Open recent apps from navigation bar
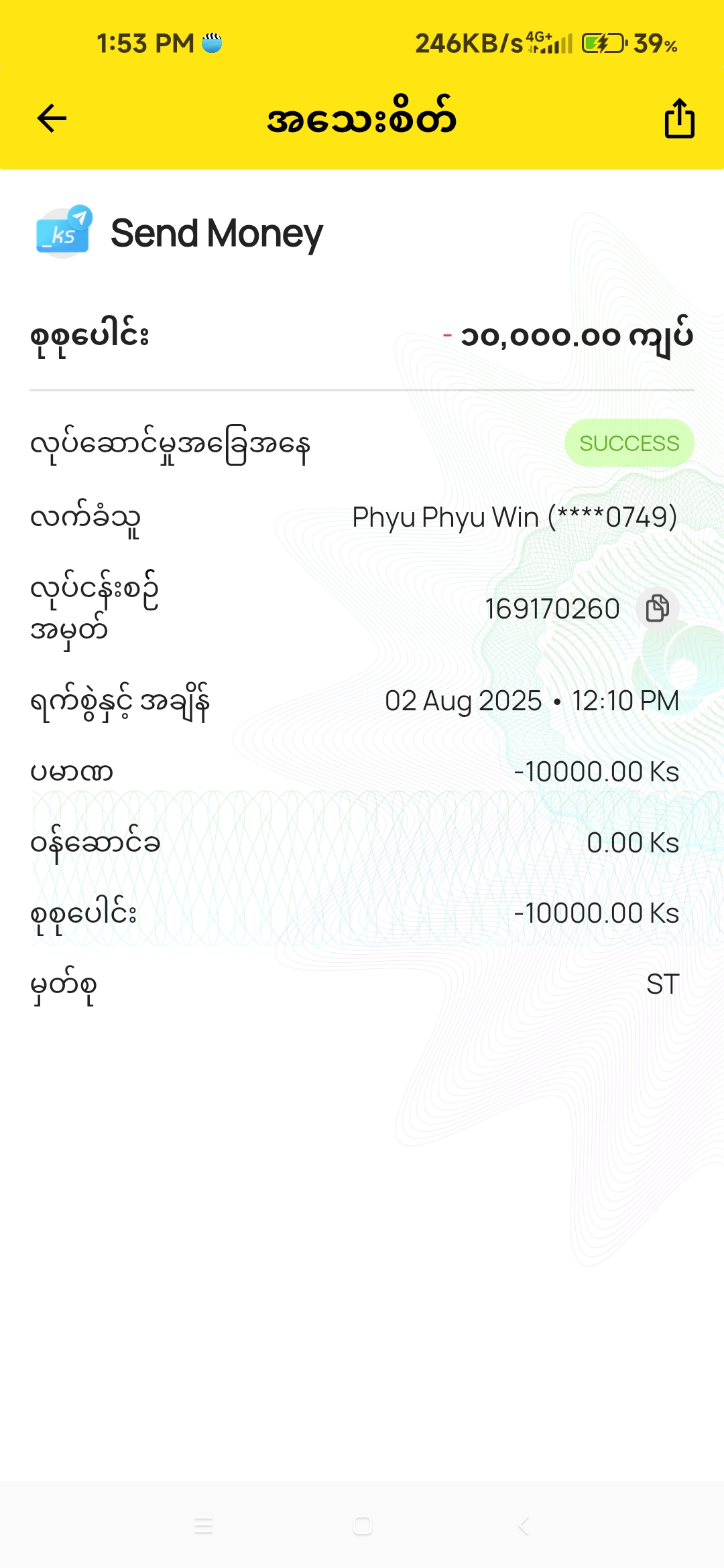Viewport: 724px width, 1568px height. pos(203,1526)
